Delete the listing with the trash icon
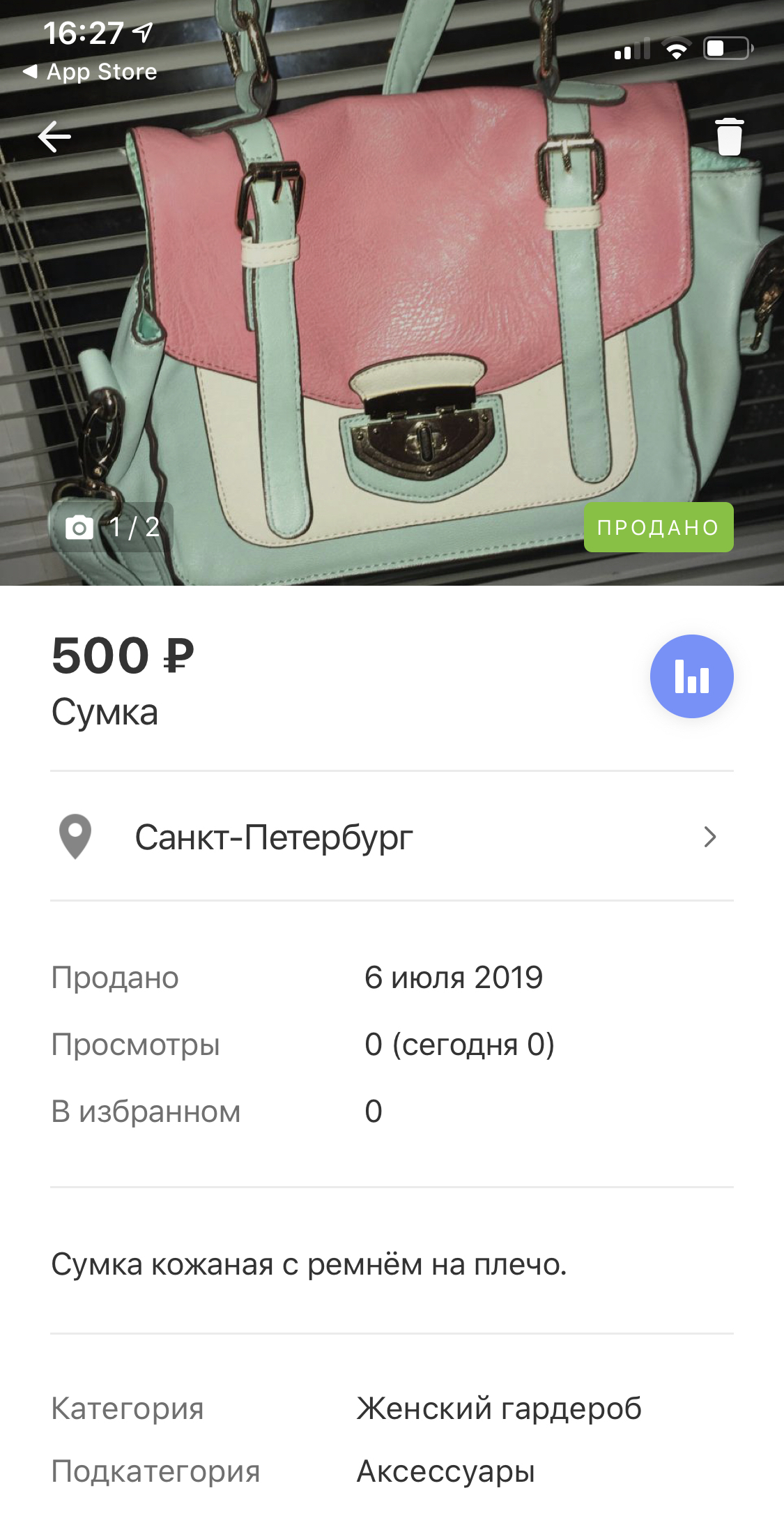The height and width of the screenshot is (1525, 784). pyautogui.click(x=729, y=136)
